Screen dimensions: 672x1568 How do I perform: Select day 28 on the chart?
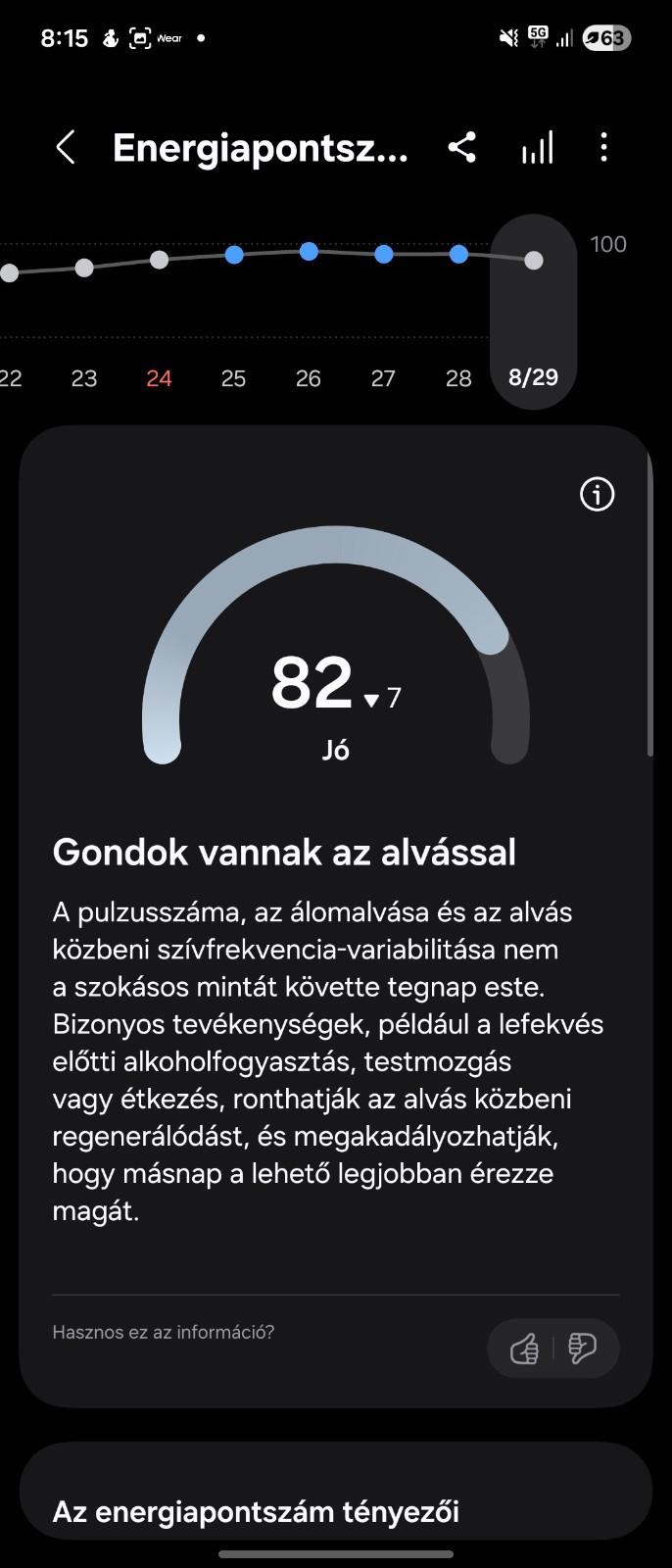pos(458,378)
